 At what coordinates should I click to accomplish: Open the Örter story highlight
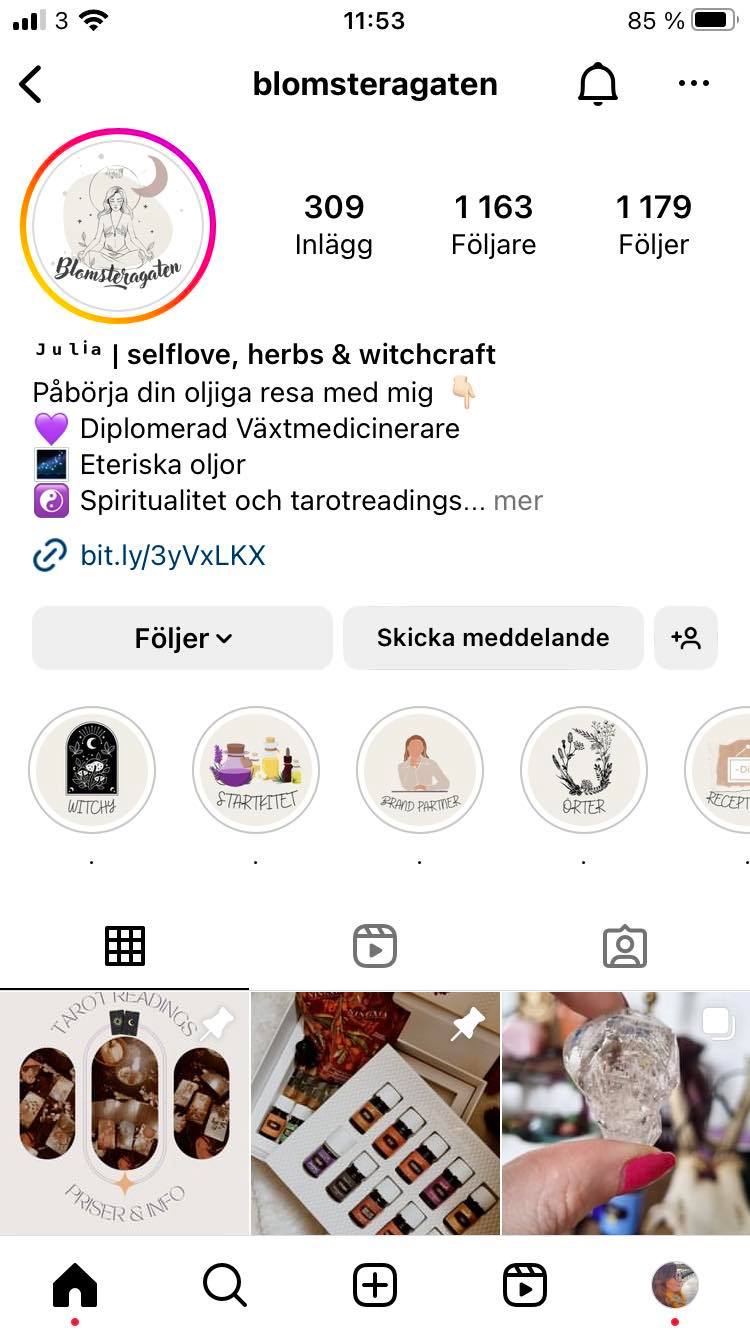[584, 770]
